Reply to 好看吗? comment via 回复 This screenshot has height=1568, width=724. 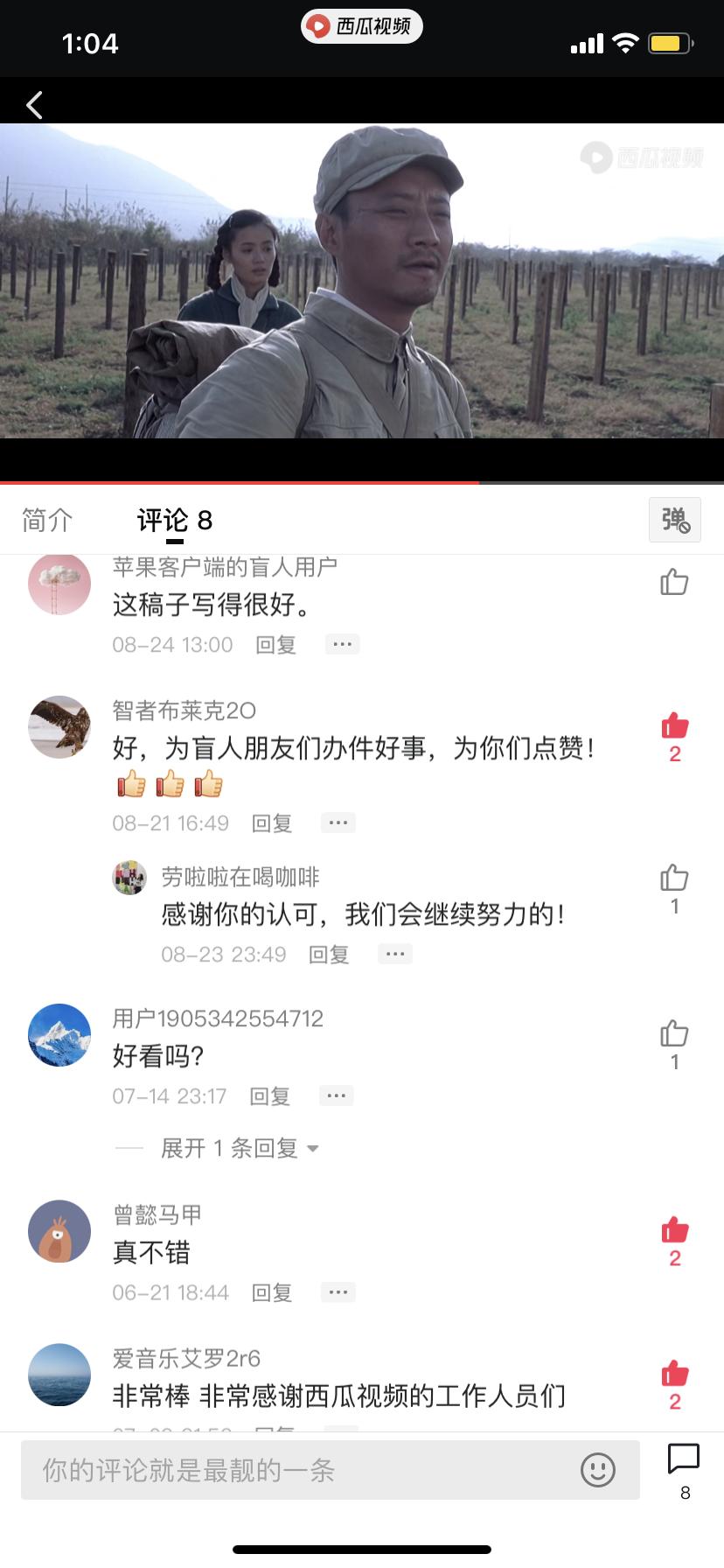point(268,1095)
